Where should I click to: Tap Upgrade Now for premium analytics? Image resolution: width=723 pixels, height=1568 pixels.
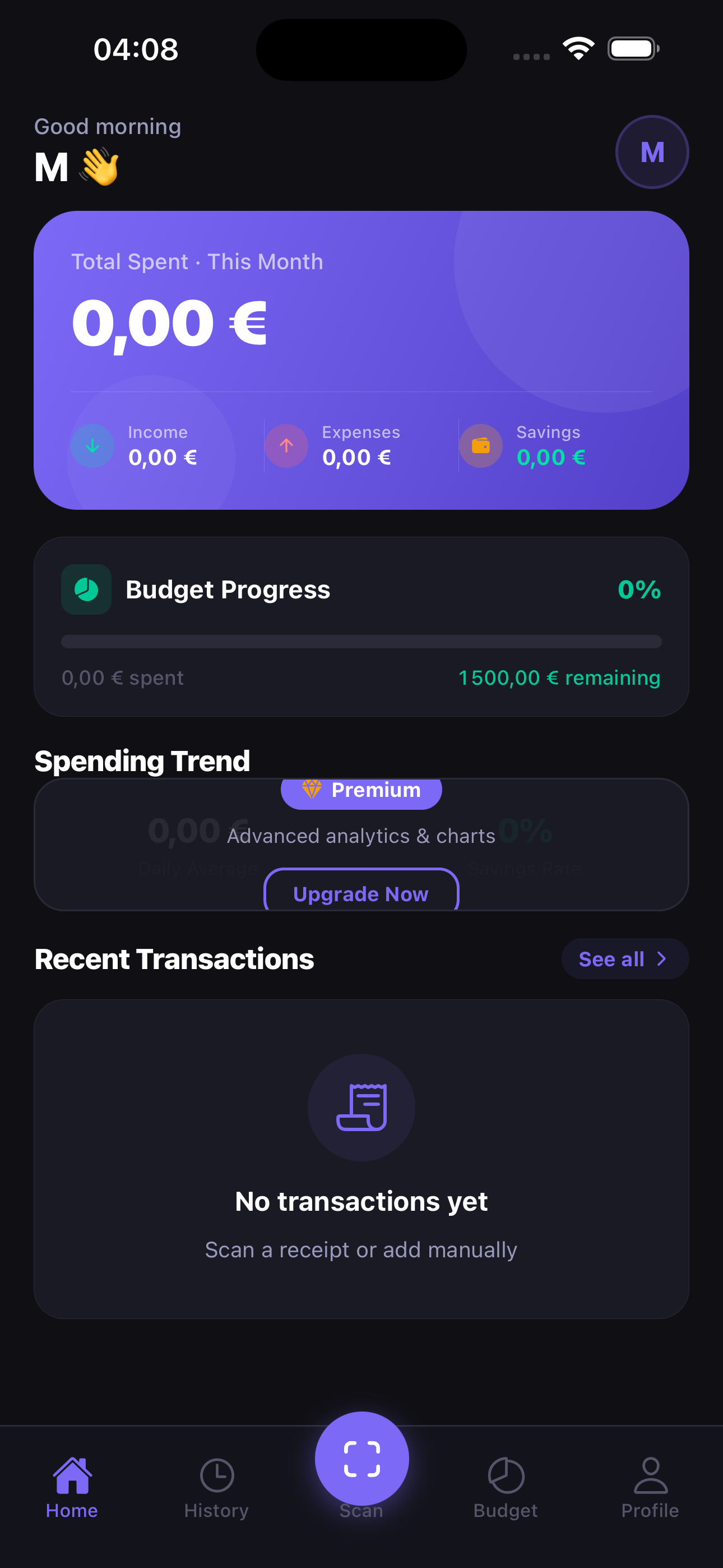[361, 892]
